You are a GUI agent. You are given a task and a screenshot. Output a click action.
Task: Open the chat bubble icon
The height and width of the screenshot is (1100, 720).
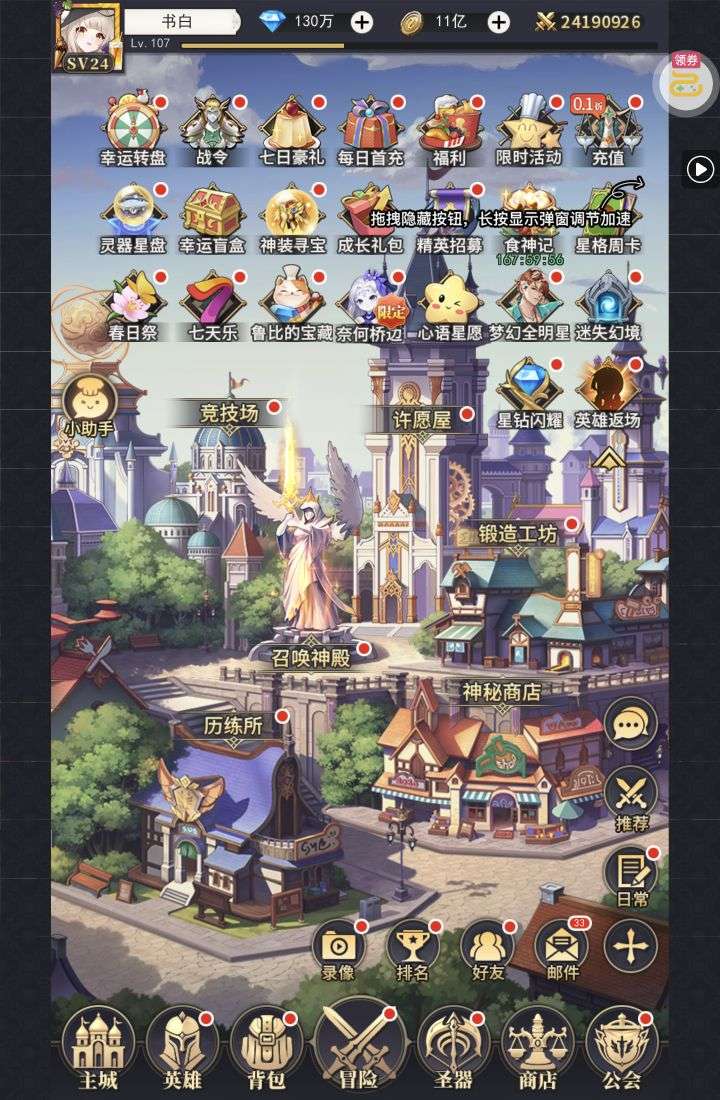pos(630,723)
